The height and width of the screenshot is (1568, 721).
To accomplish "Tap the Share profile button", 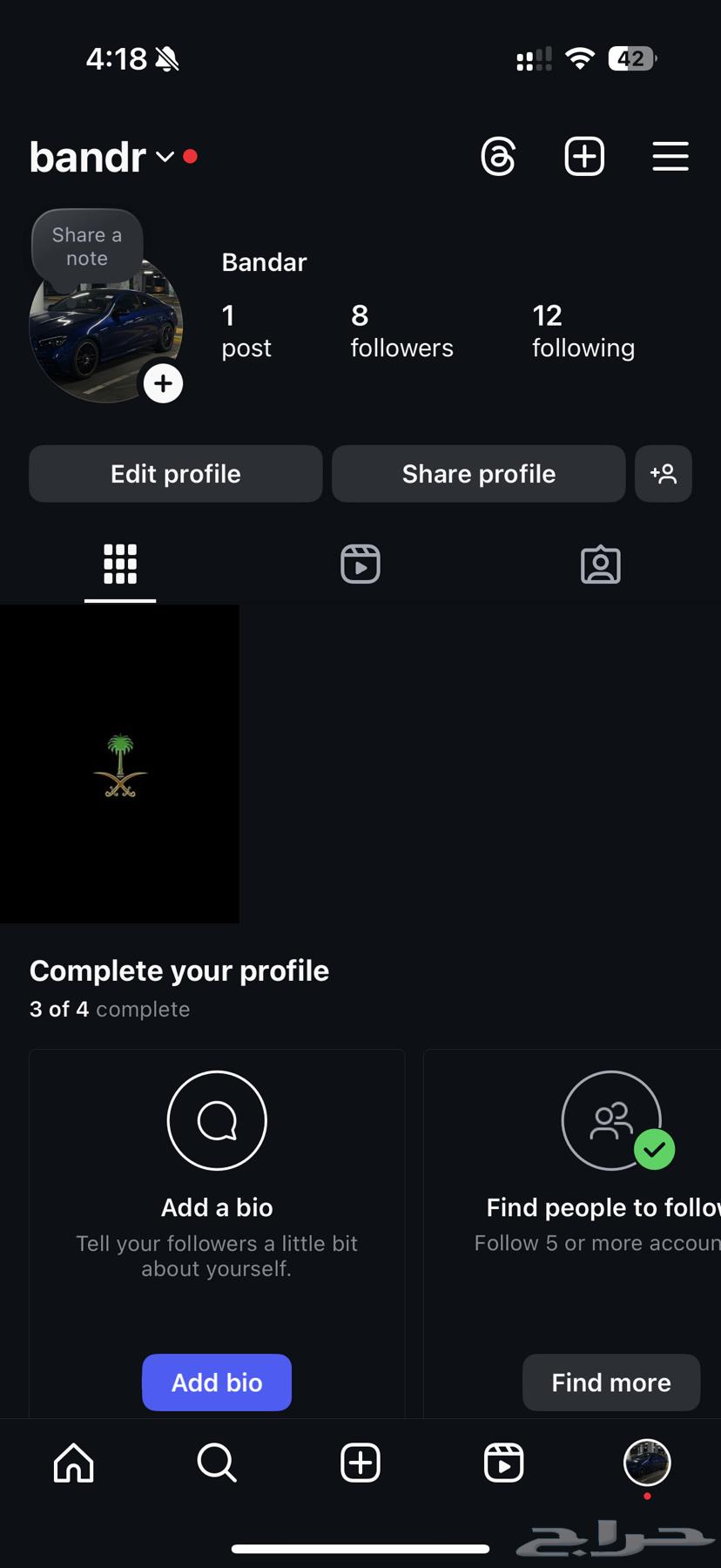I will pos(478,473).
